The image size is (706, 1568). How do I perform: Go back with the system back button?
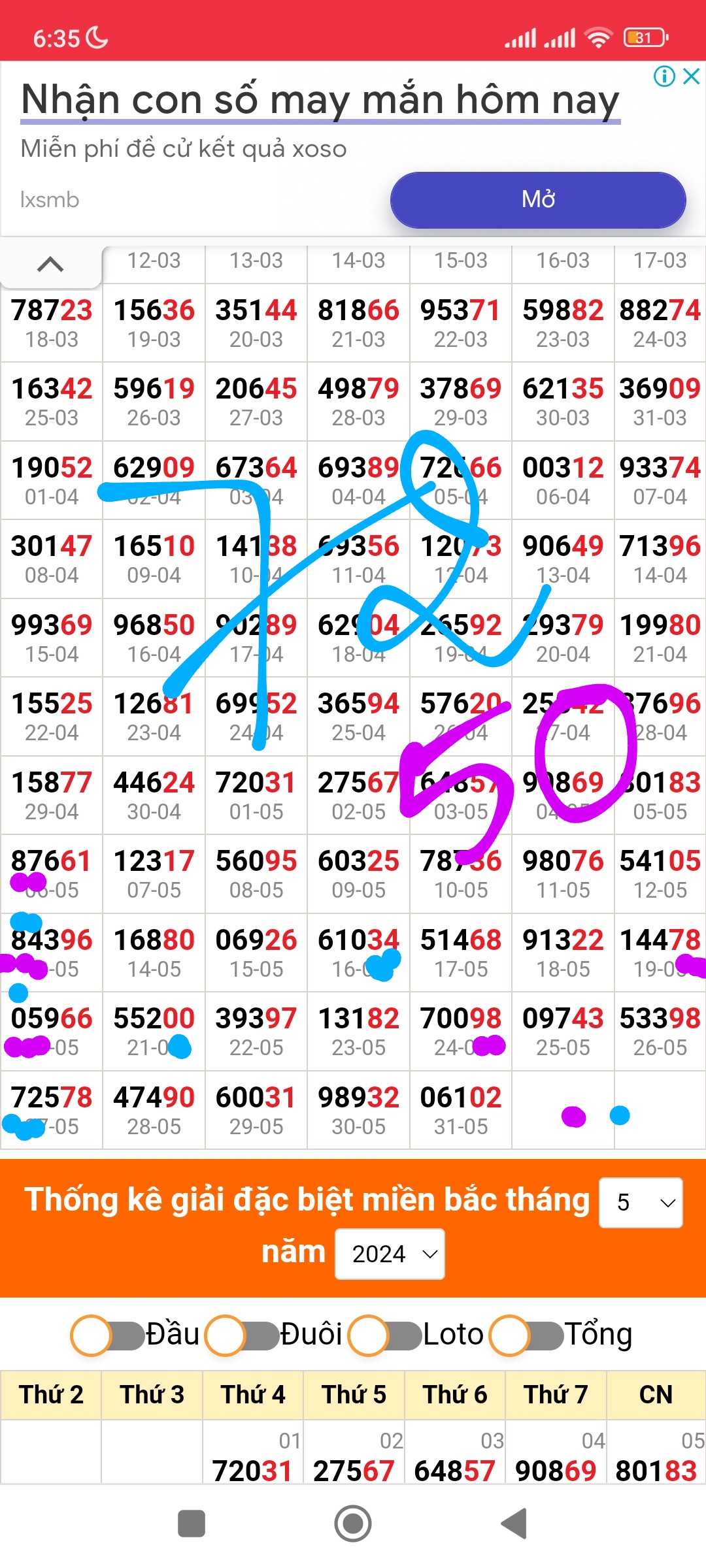(514, 1524)
